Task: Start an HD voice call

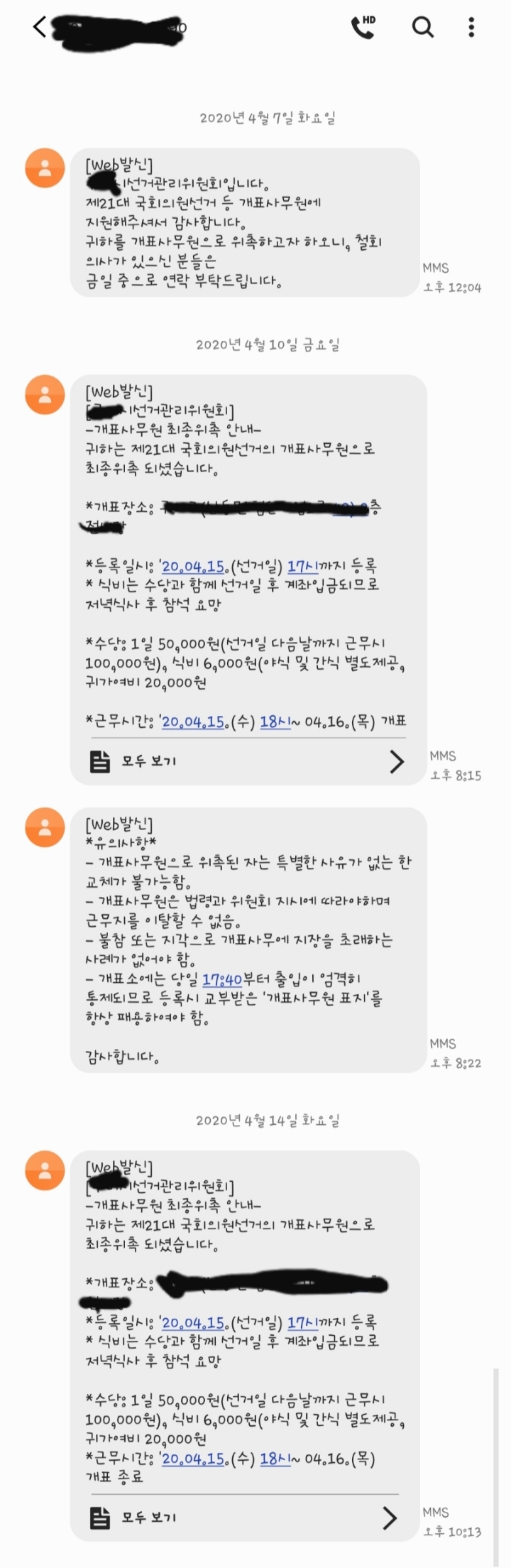Action: point(364,27)
